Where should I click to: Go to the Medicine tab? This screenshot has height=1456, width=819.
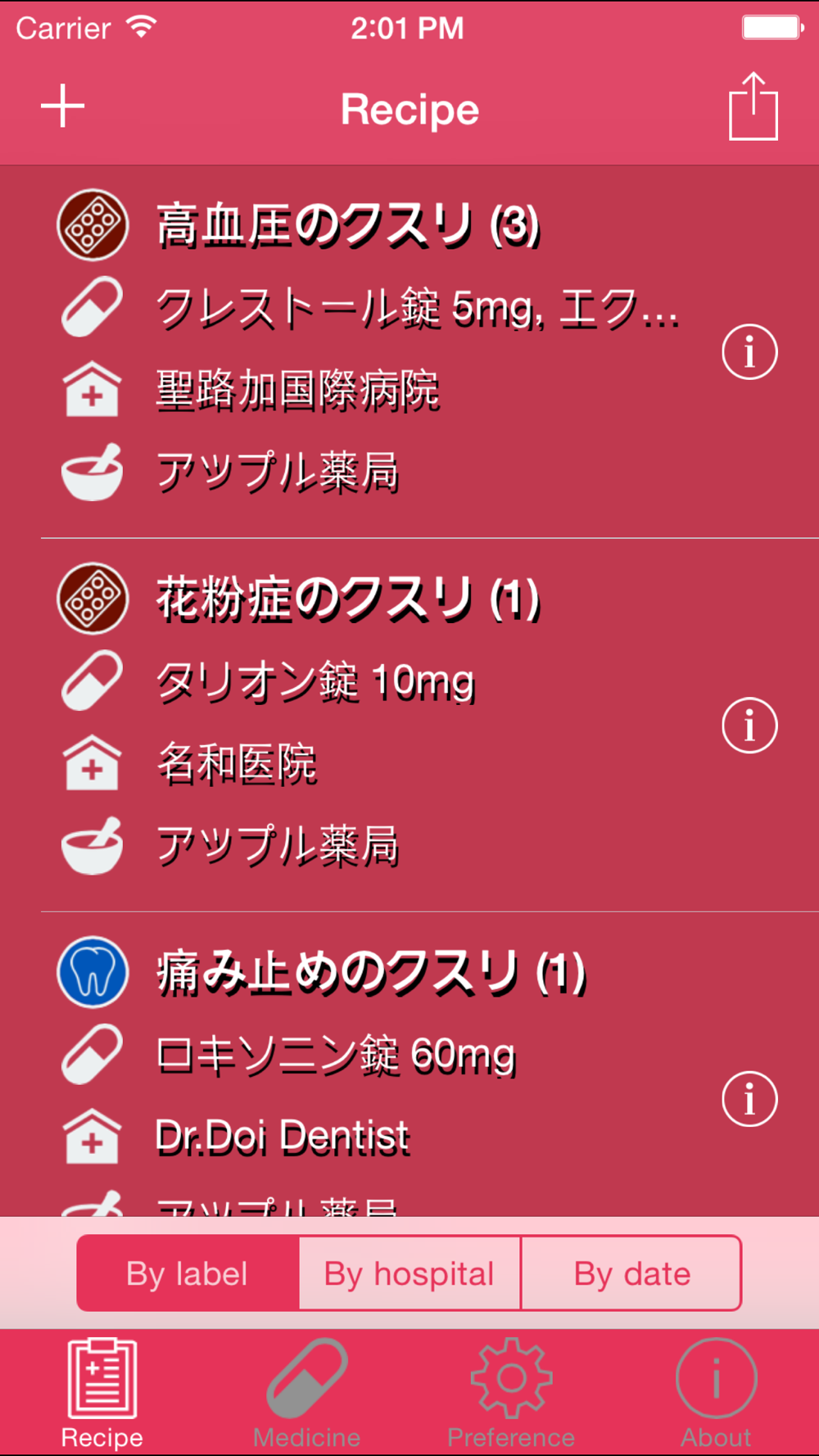point(307,1393)
